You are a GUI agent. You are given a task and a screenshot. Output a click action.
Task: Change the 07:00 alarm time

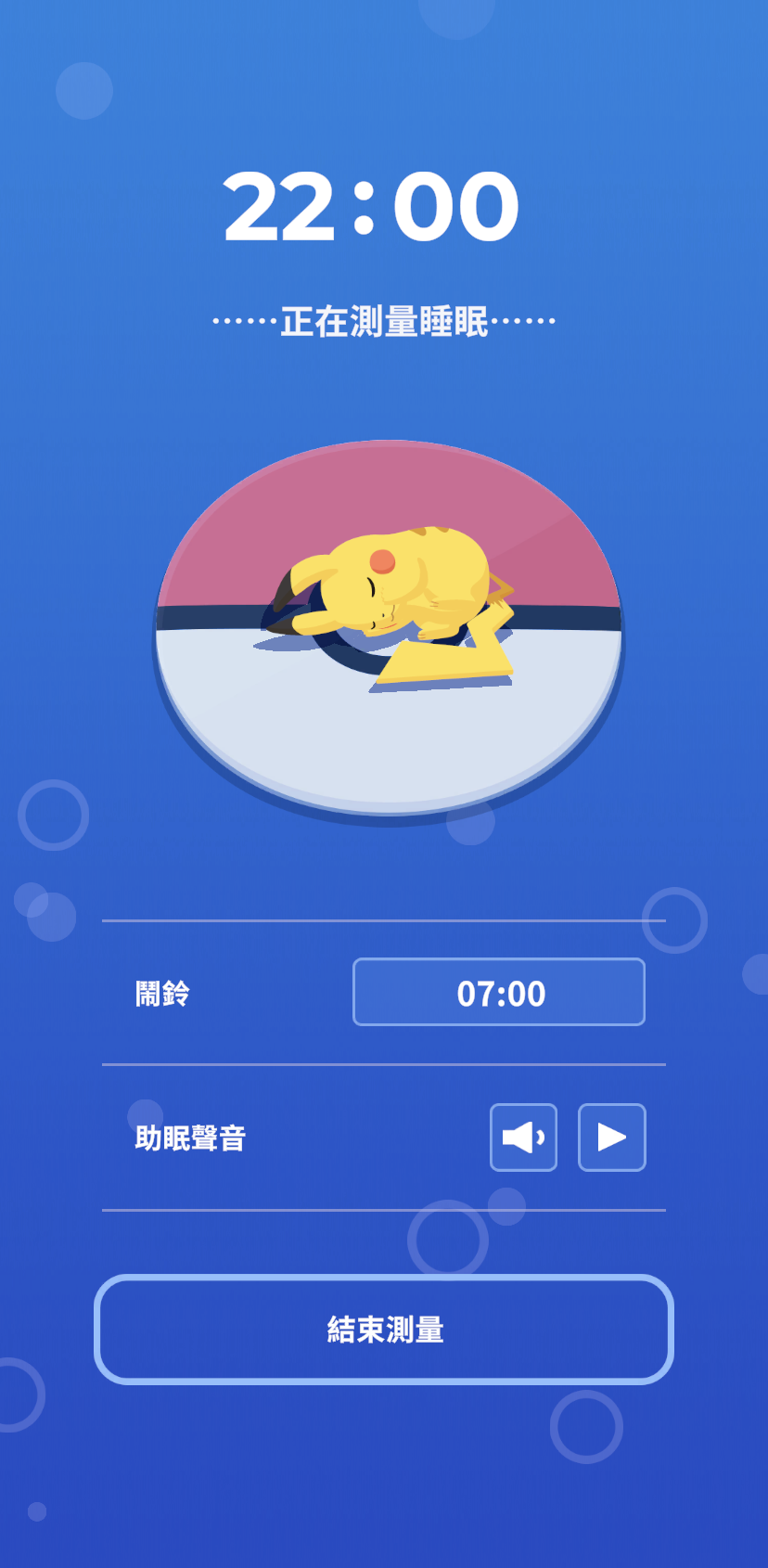tap(499, 992)
